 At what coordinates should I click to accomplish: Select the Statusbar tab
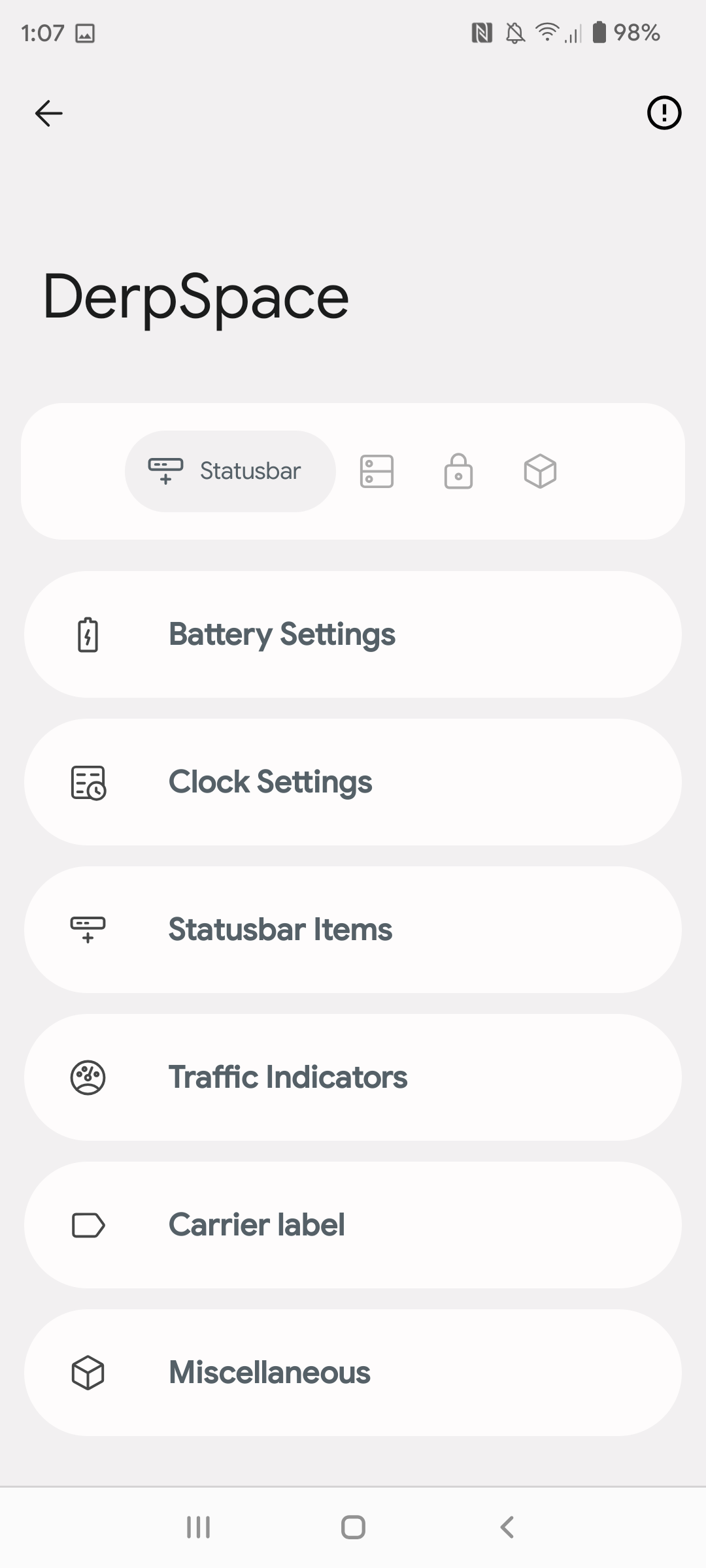[x=230, y=471]
